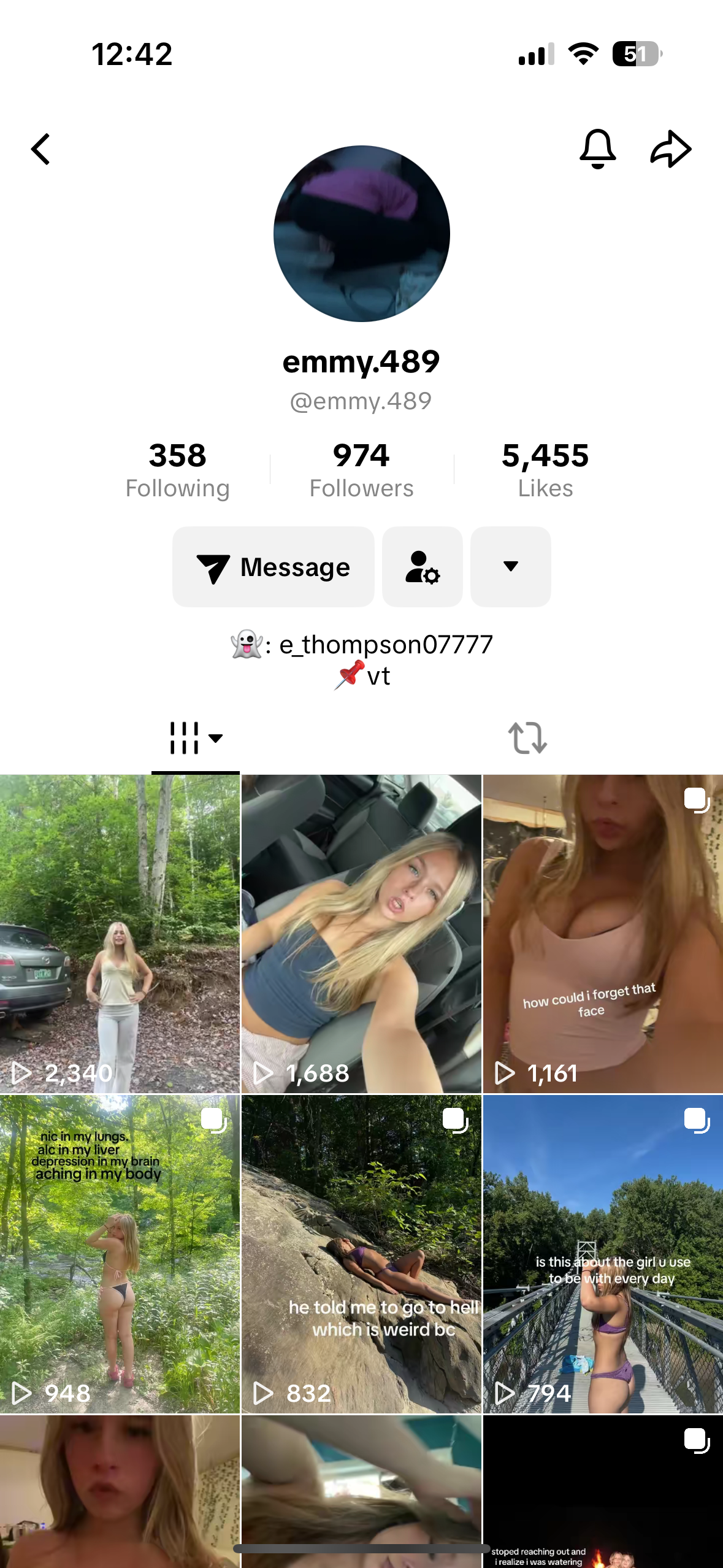Open the 'stoped reaching out' post
This screenshot has height=1568, width=723.
click(603, 1491)
